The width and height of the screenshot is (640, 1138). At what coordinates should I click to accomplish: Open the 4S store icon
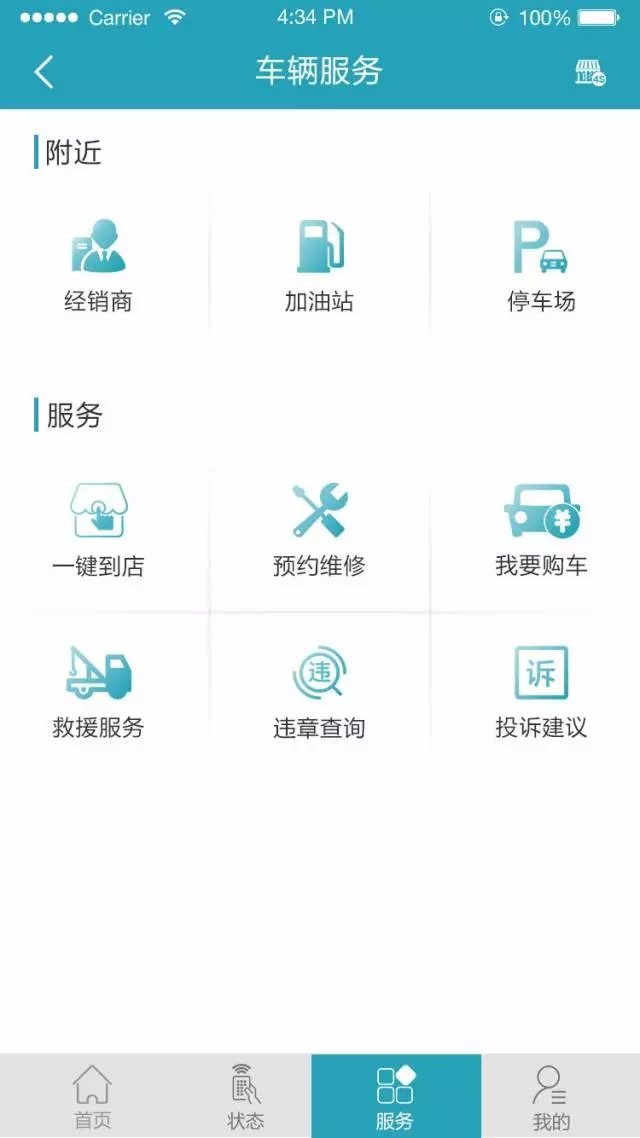pos(590,72)
